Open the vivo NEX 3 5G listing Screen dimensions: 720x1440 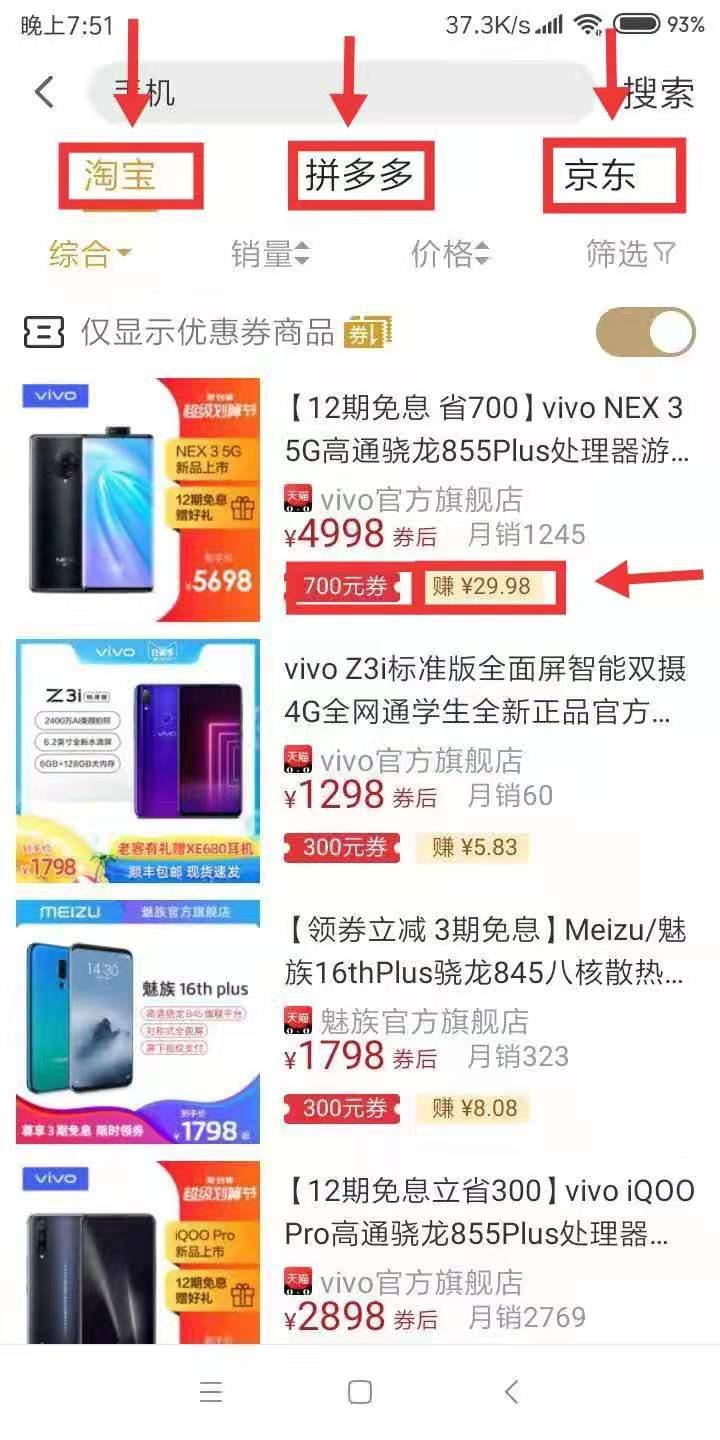point(486,430)
